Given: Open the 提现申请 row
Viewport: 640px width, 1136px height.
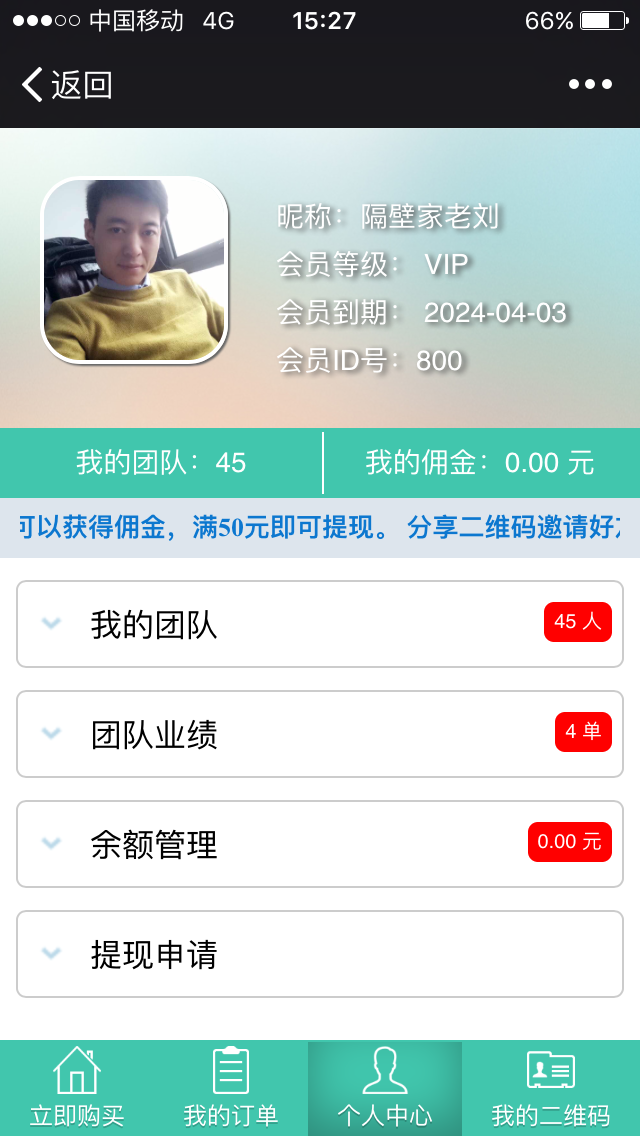Looking at the screenshot, I should coord(320,954).
